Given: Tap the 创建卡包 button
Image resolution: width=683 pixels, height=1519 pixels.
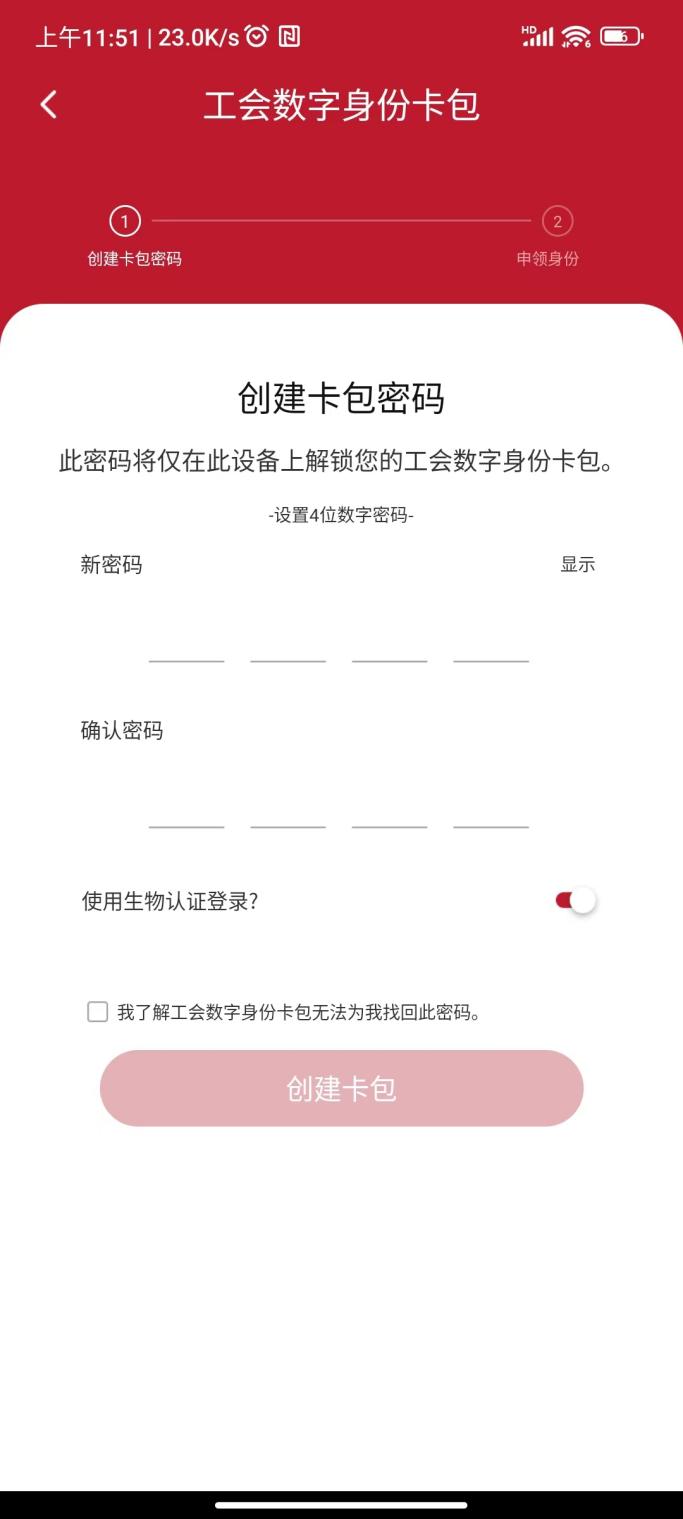Looking at the screenshot, I should 341,1088.
